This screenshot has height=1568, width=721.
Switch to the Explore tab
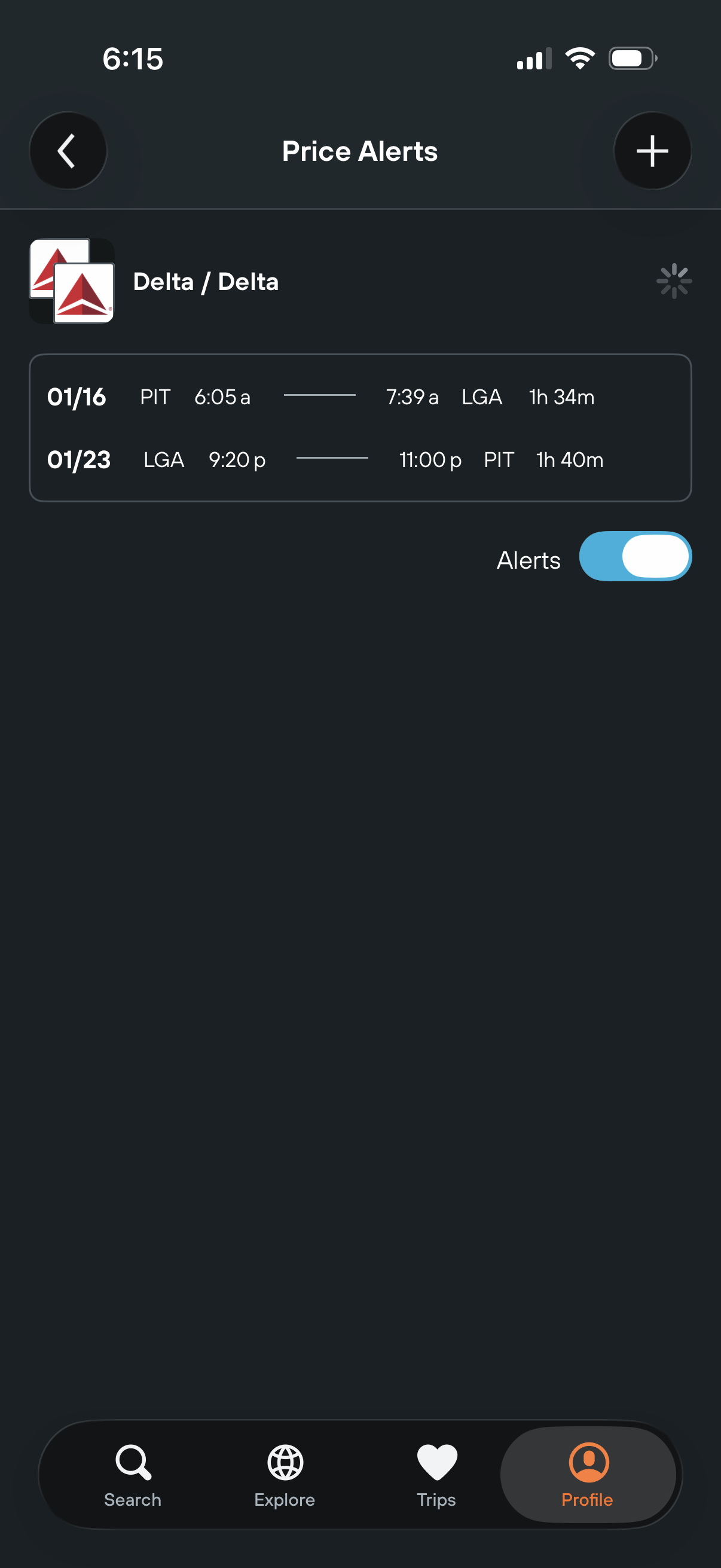pyautogui.click(x=283, y=1473)
